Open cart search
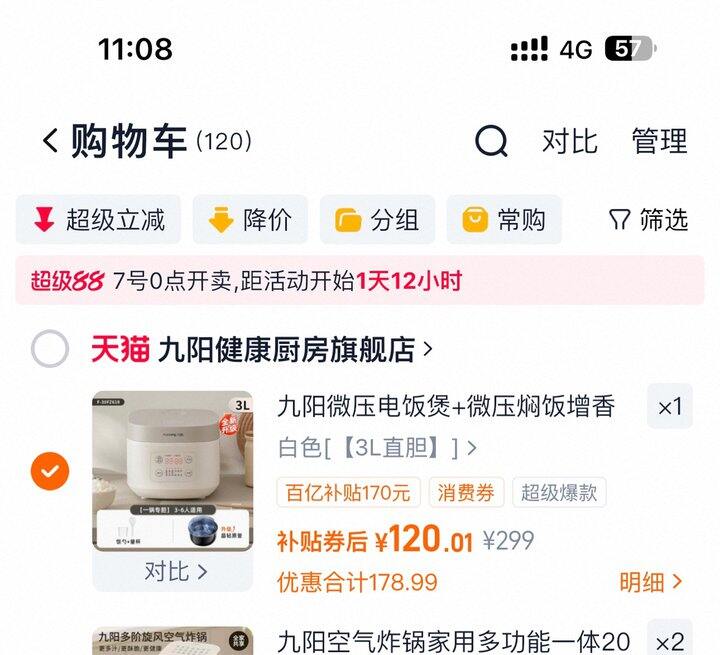720x655 pixels. click(491, 141)
